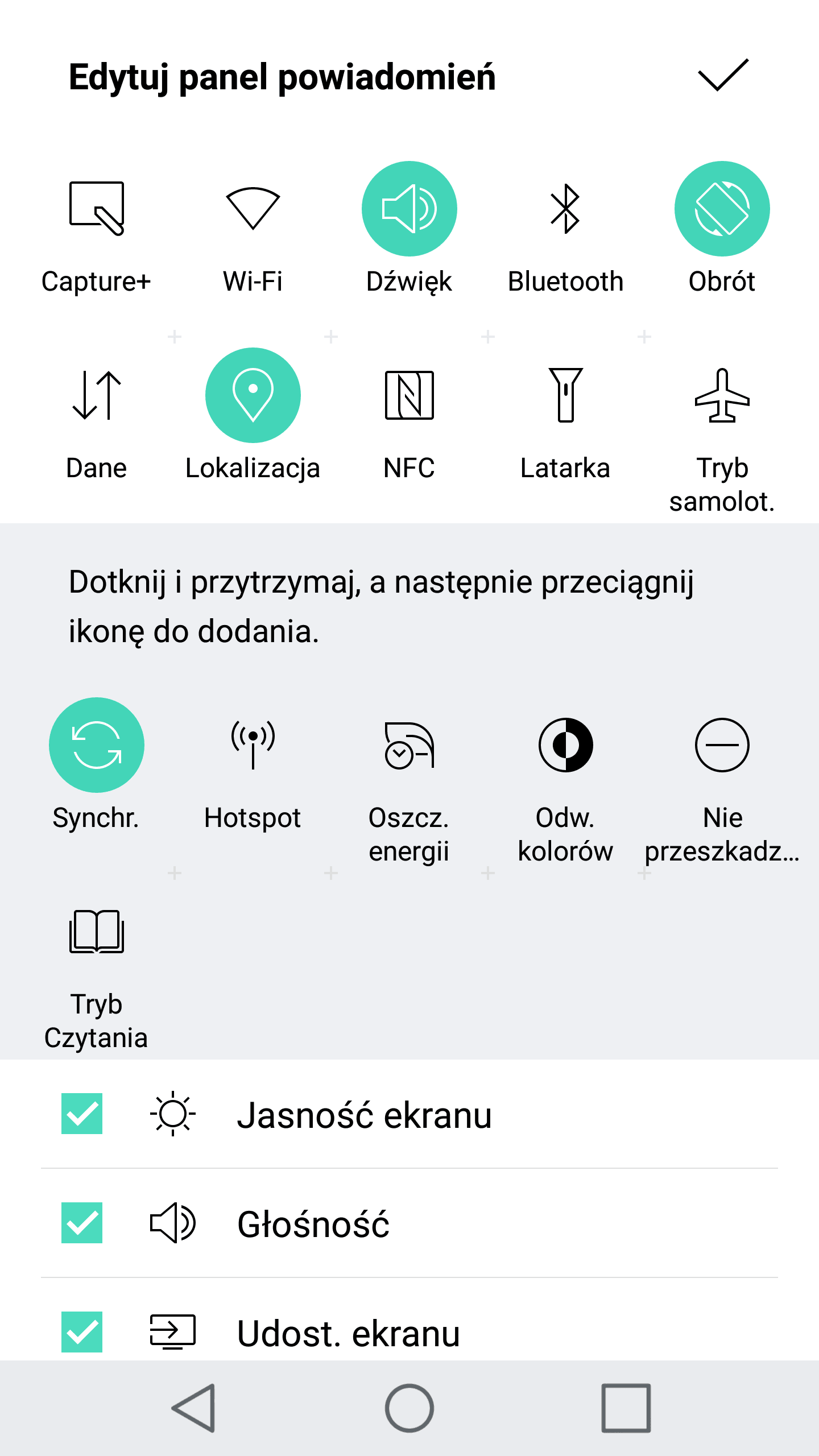Go back using the navigation bar
The height and width of the screenshot is (1456, 819).
194,1408
